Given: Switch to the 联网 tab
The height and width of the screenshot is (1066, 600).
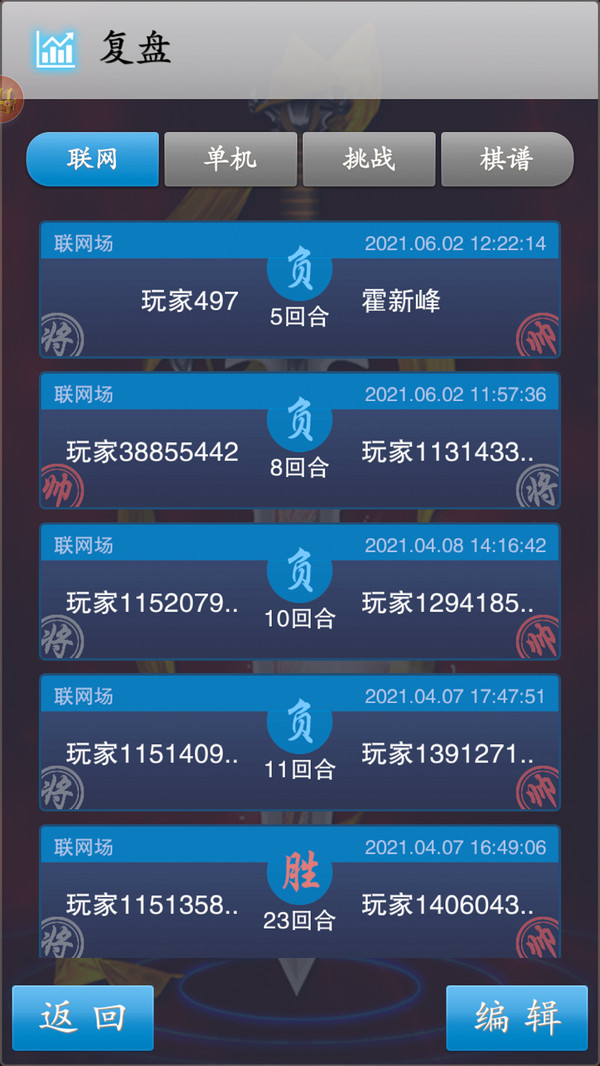Looking at the screenshot, I should tap(93, 159).
